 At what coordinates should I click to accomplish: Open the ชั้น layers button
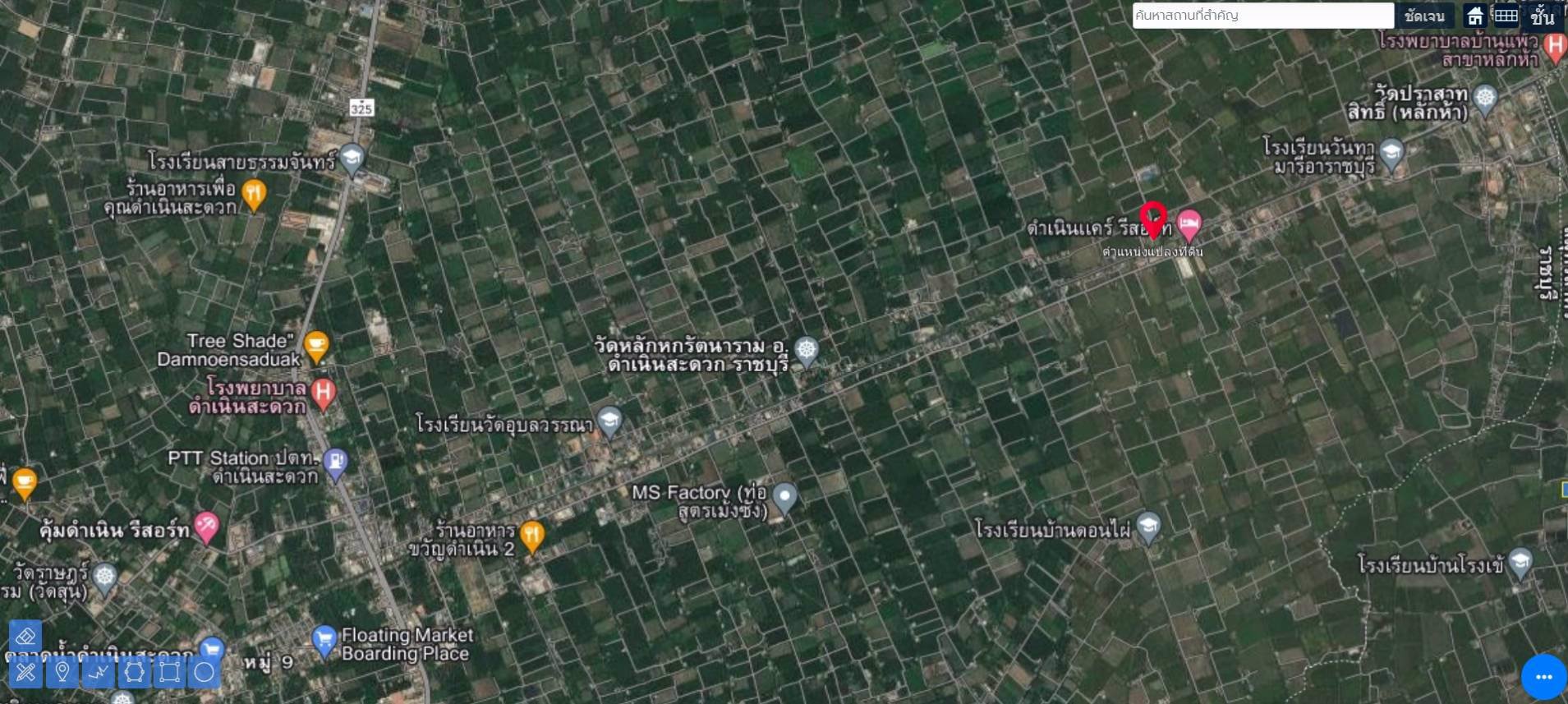[1542, 16]
